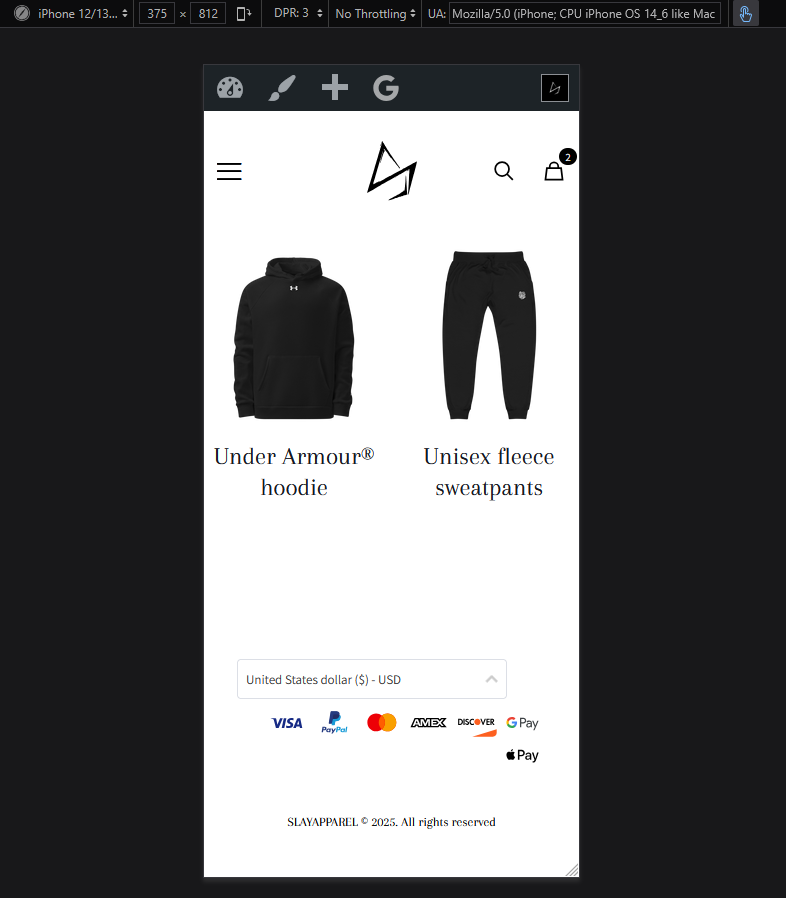786x898 pixels.
Task: Open the Unisex fleece sweatpants product
Action: click(x=488, y=337)
